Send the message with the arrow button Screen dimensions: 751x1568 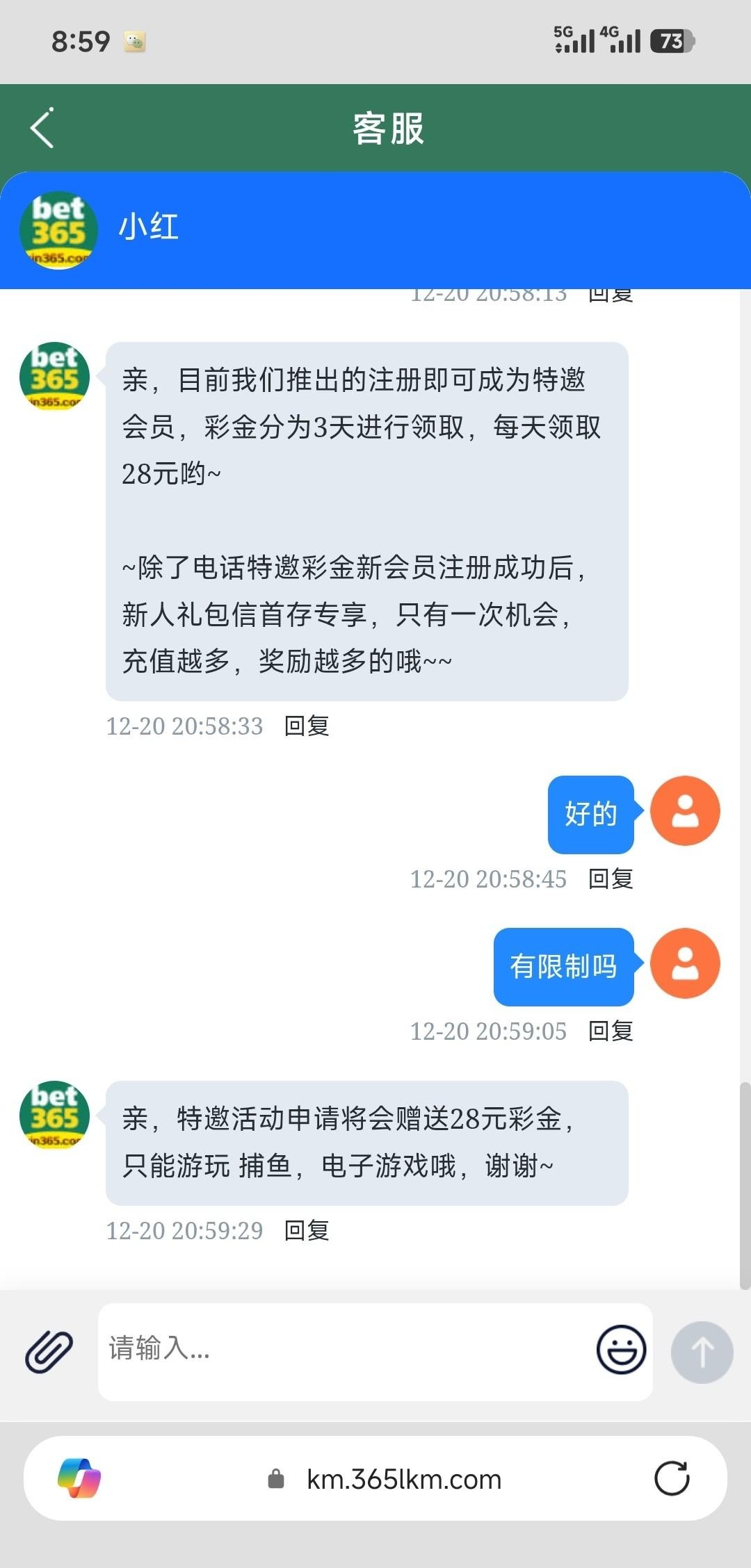(x=702, y=1352)
